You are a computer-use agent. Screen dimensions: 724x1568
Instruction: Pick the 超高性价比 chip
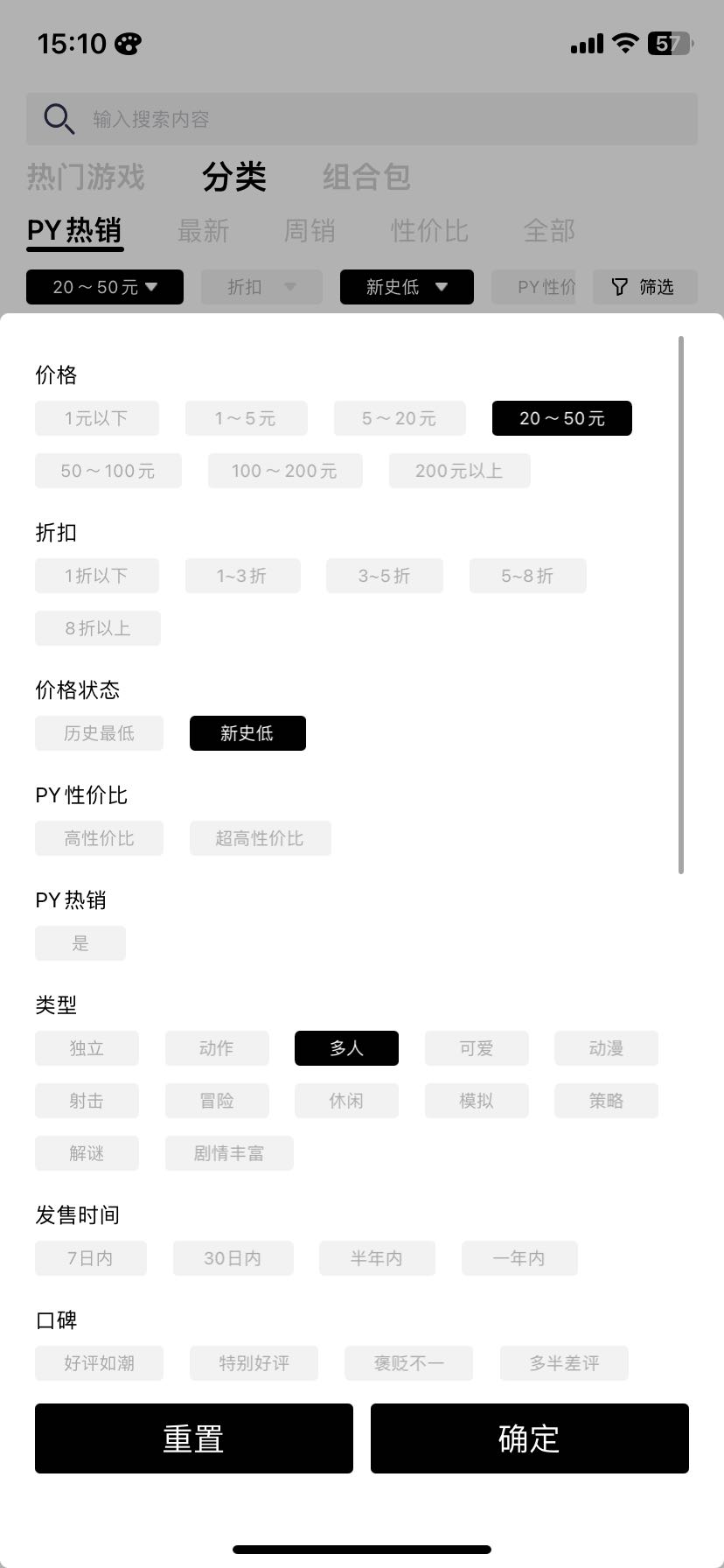pyautogui.click(x=260, y=838)
